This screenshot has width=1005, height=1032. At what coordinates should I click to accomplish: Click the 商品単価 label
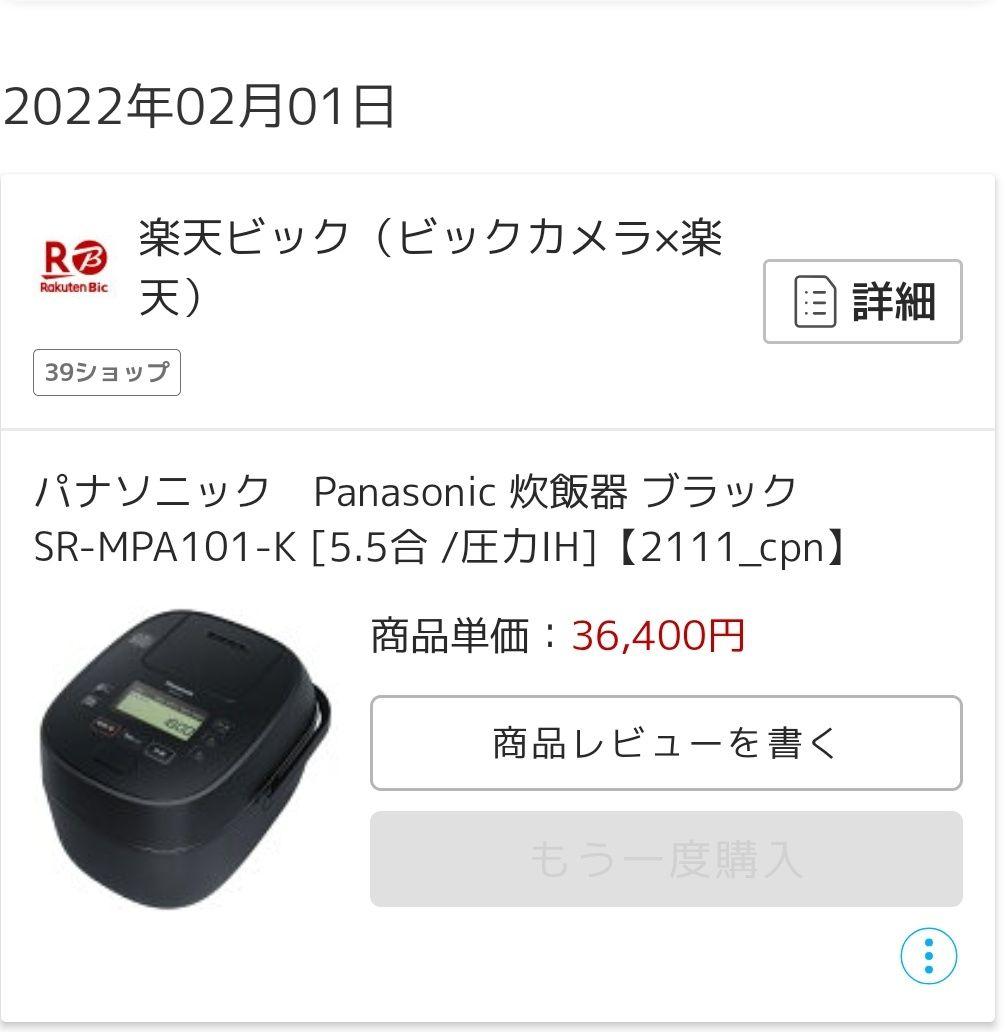point(448,636)
